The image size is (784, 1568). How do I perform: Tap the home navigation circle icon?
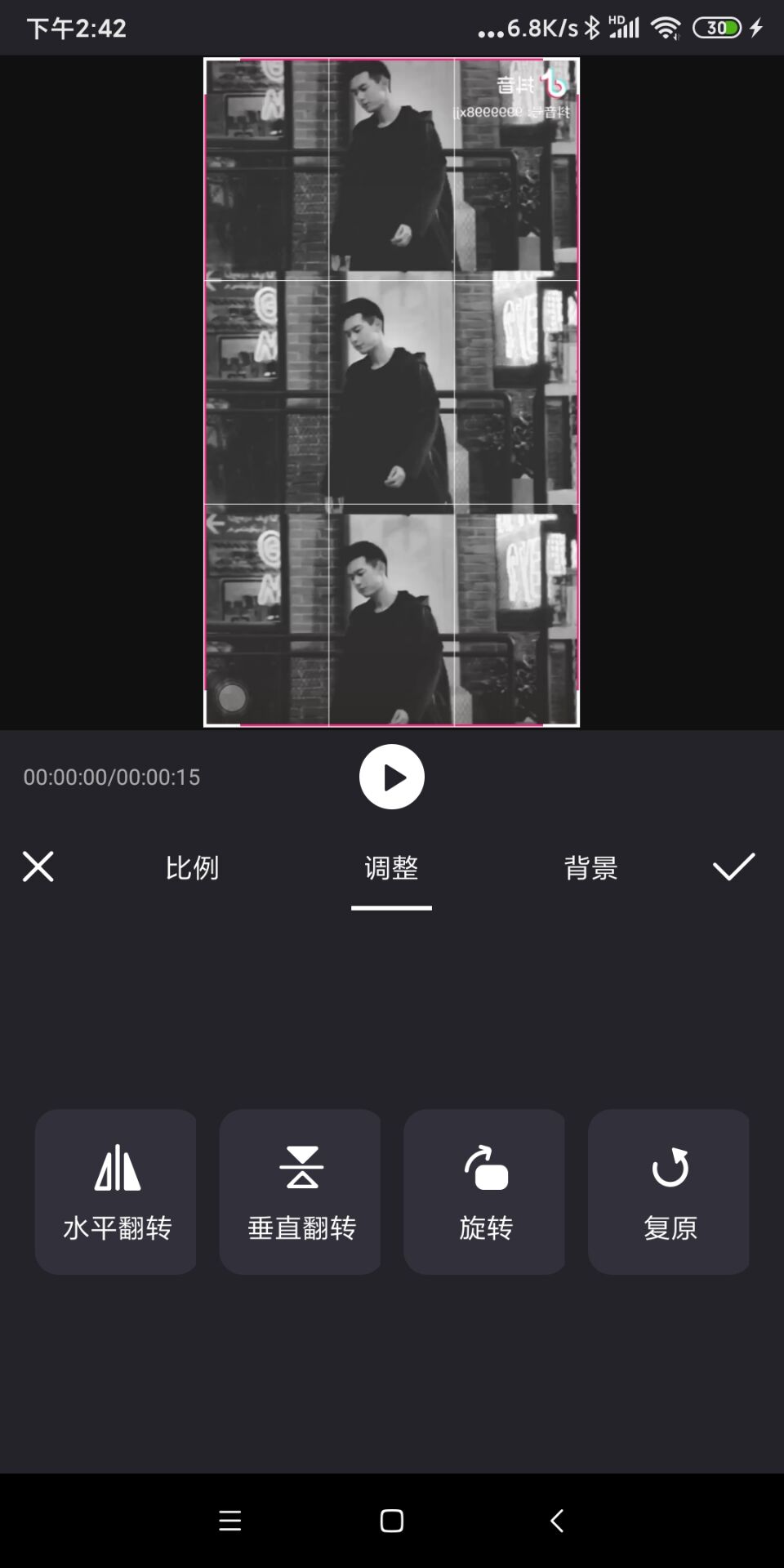pyautogui.click(x=390, y=1521)
